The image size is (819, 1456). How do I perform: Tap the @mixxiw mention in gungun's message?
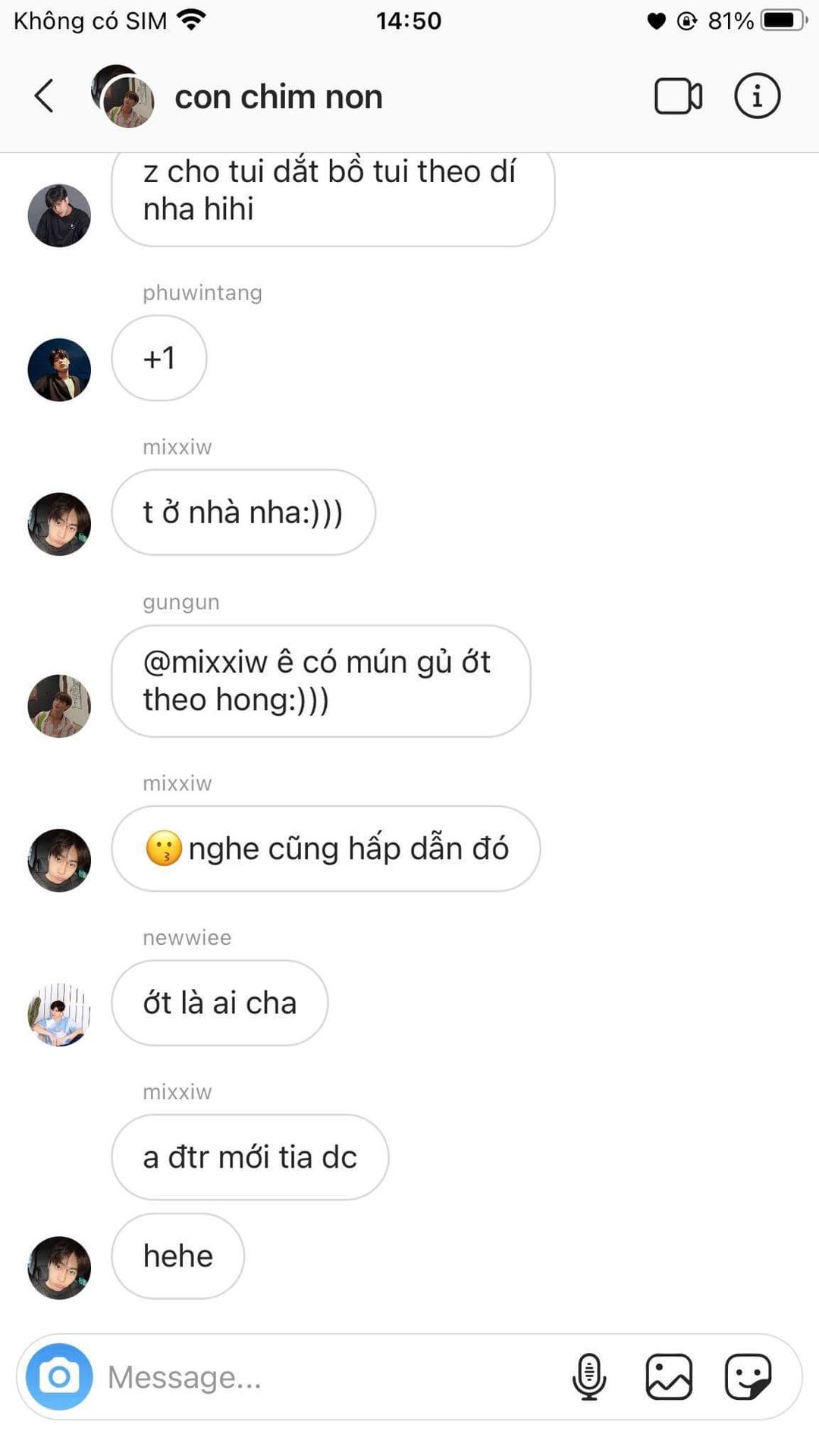point(205,663)
